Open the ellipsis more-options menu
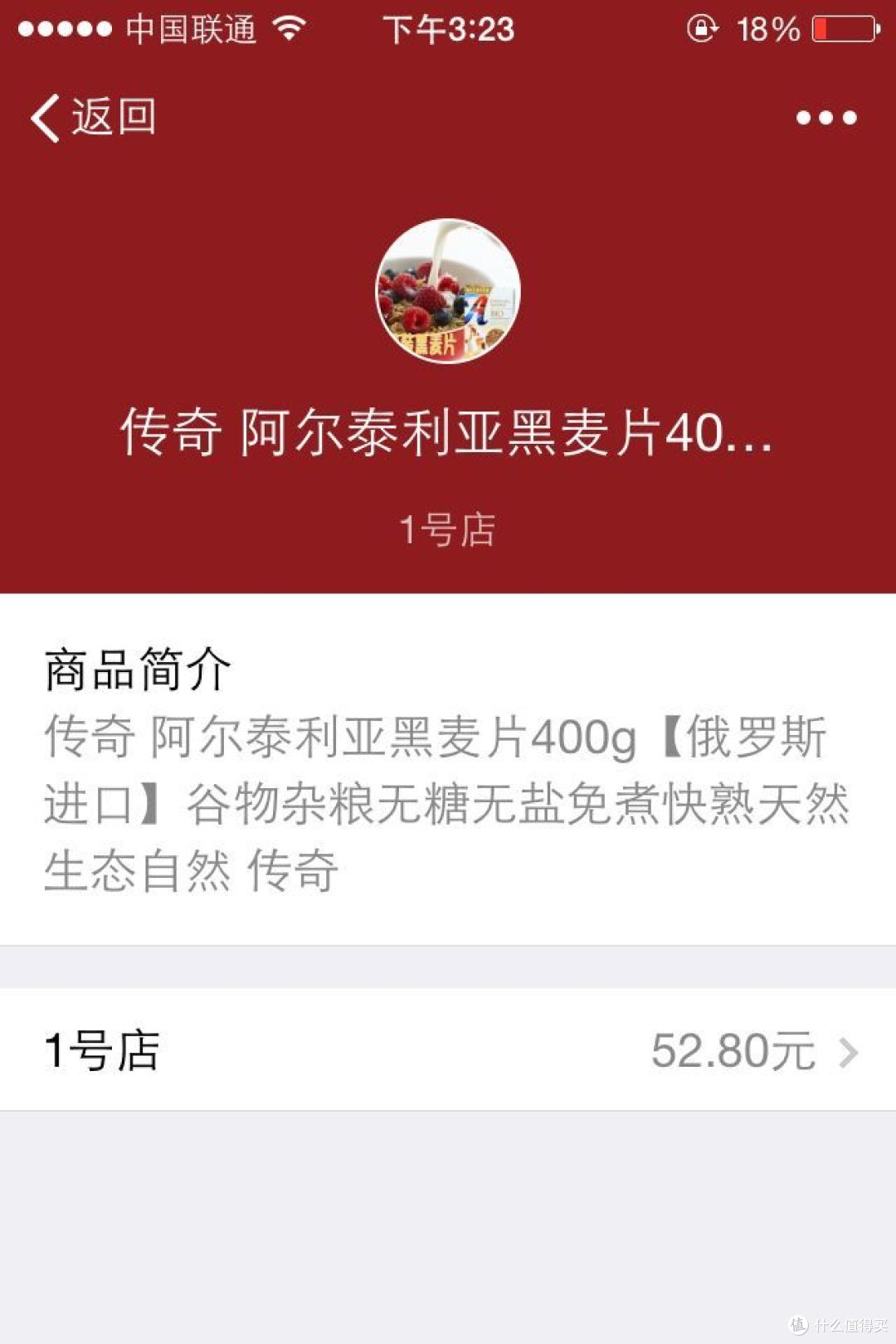This screenshot has height=1344, width=896. click(x=827, y=116)
